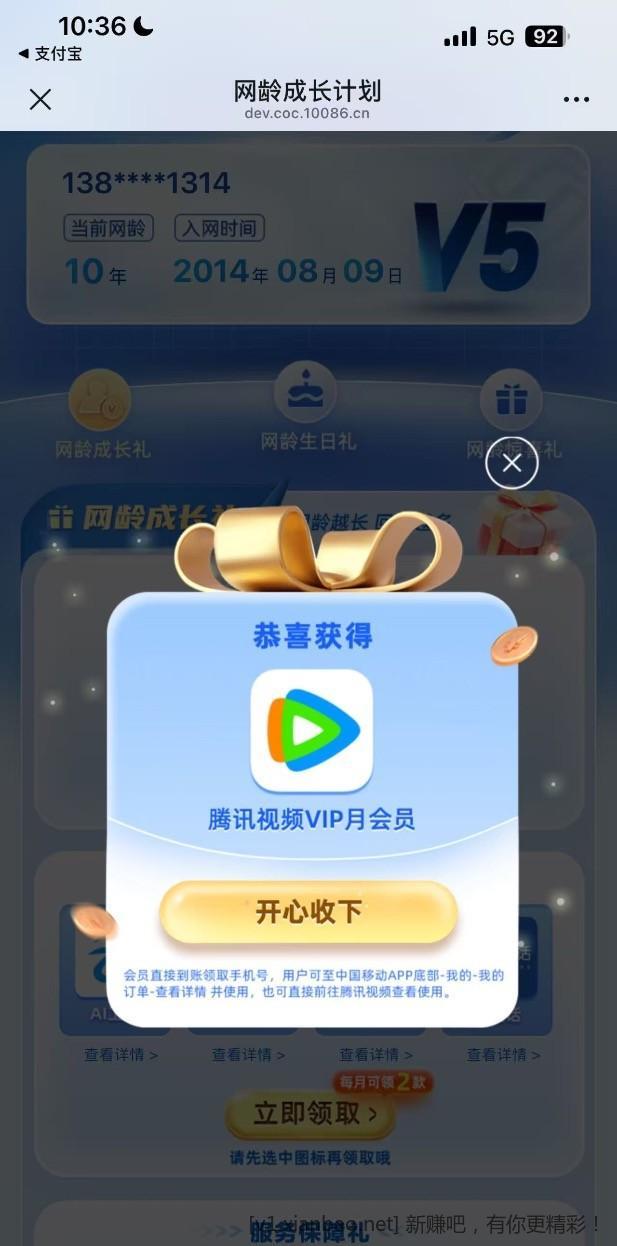Tap the 开心收下 button
Screen dimensions: 617x1246
point(308,912)
